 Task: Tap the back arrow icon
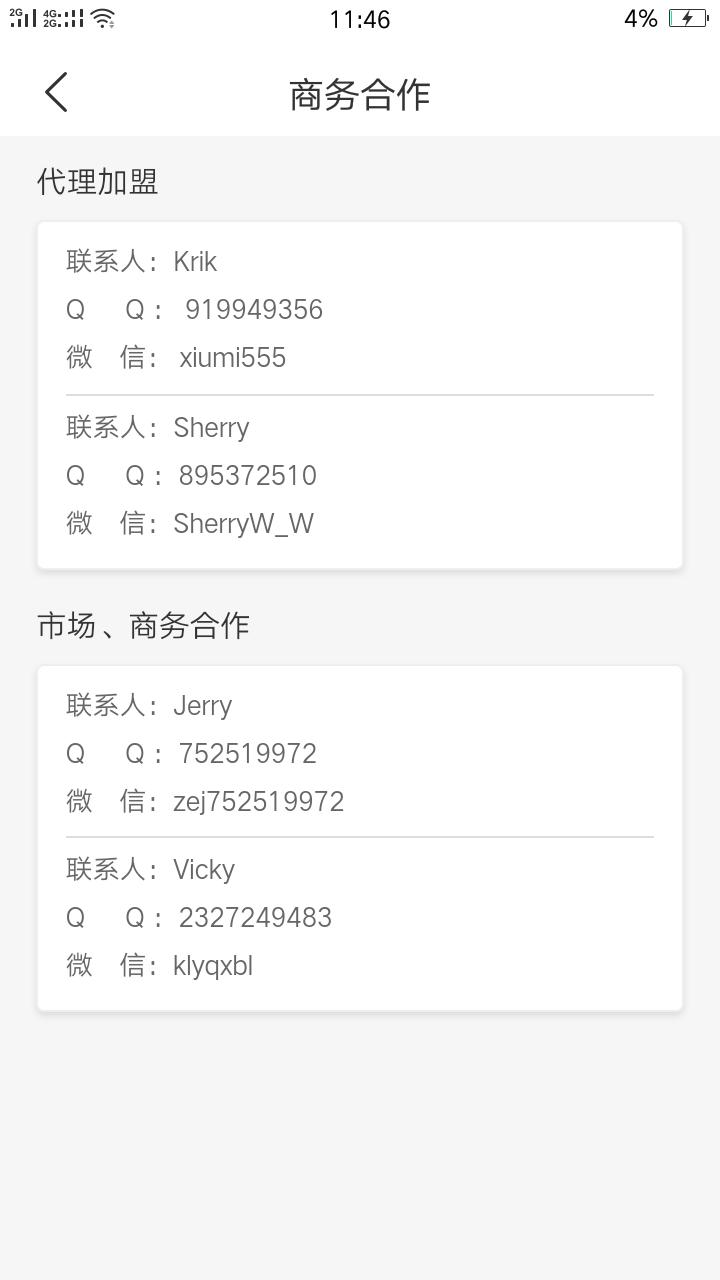click(55, 91)
